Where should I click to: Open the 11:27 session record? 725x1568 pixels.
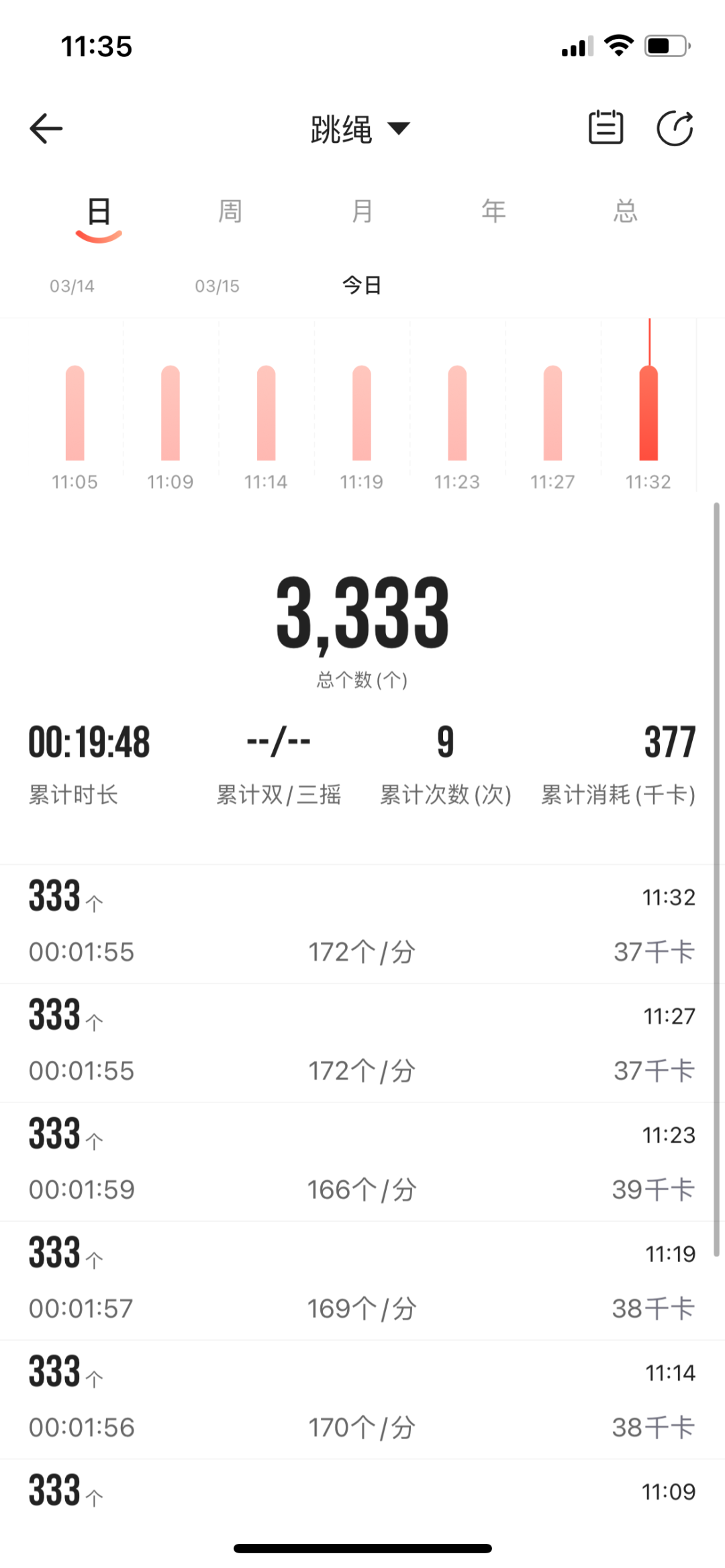362,1043
